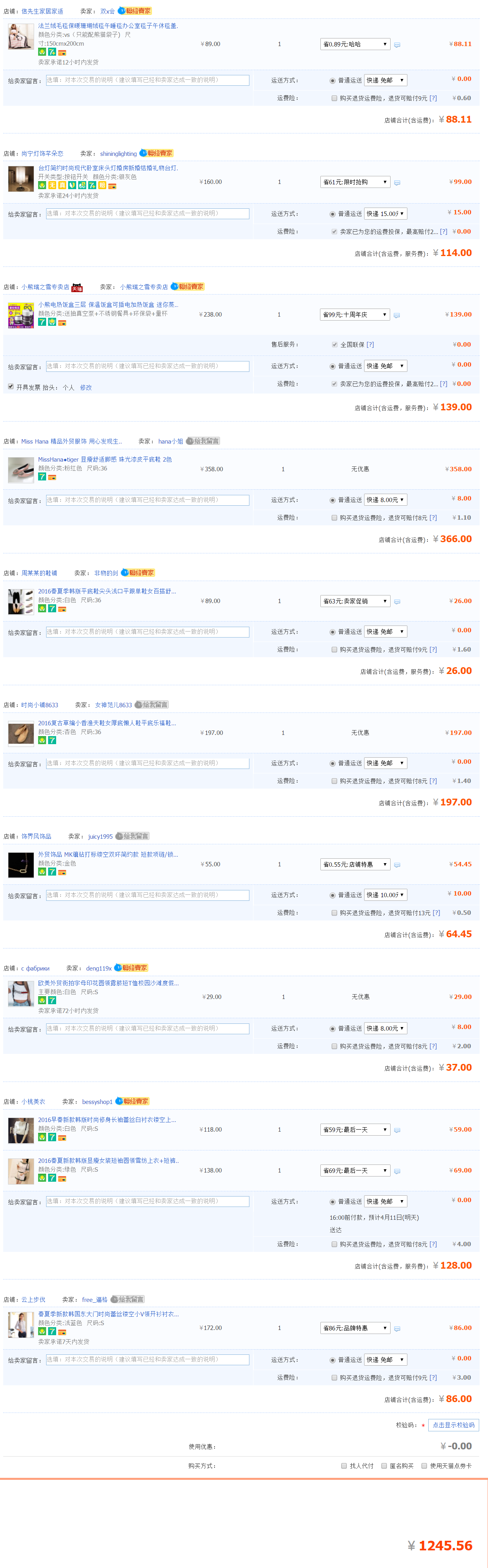Expand the 省0.89元:哈哈 discount dropdown
The width and height of the screenshot is (488, 1568).
(354, 44)
